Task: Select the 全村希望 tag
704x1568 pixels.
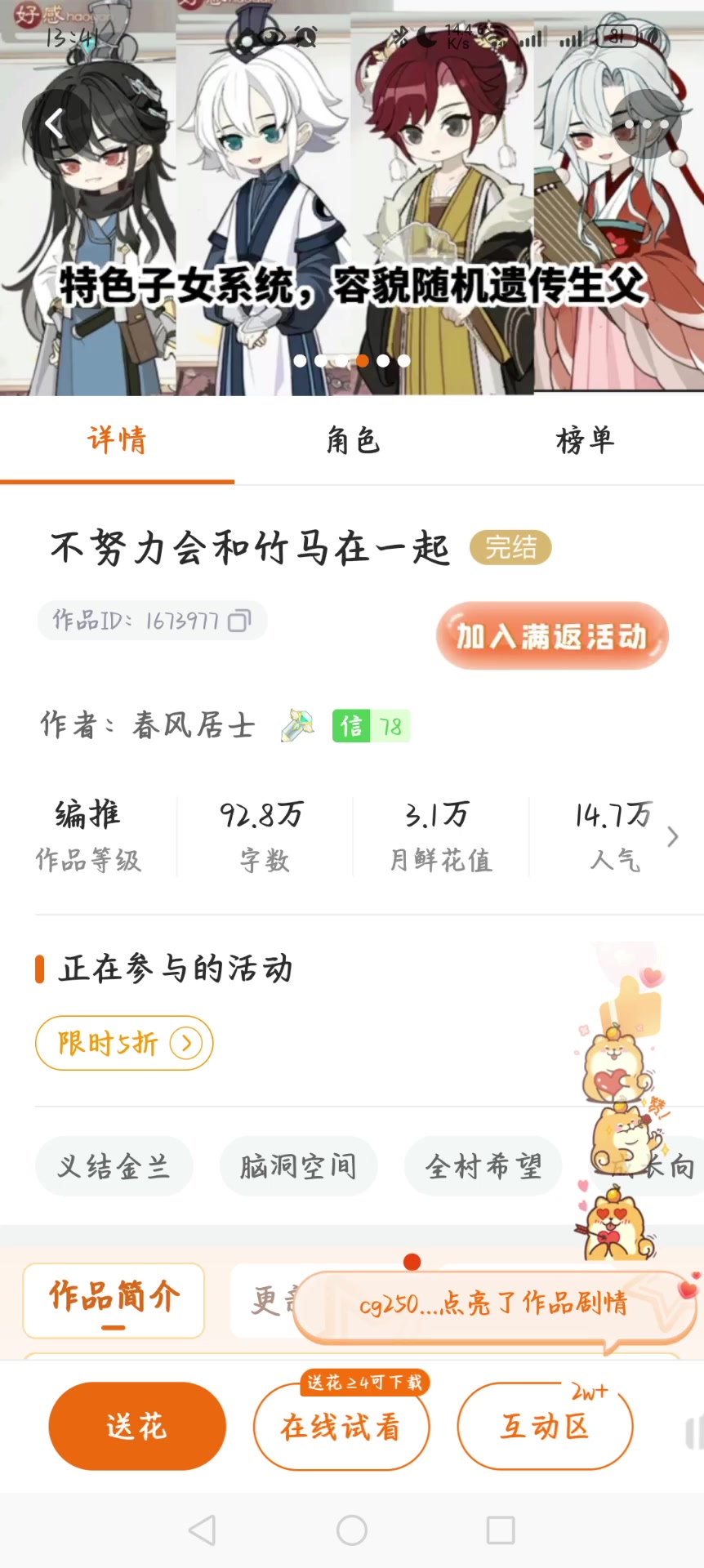Action: (483, 1166)
